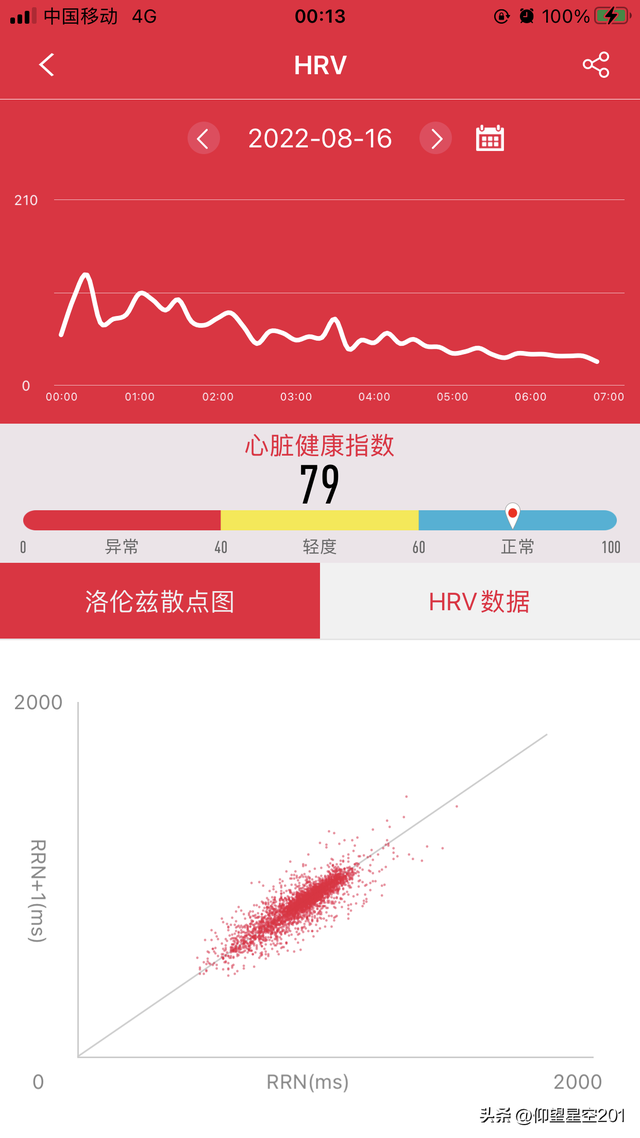Switch to the 洛伦兹散点图 tab
The width and height of the screenshot is (640, 1138).
click(160, 601)
